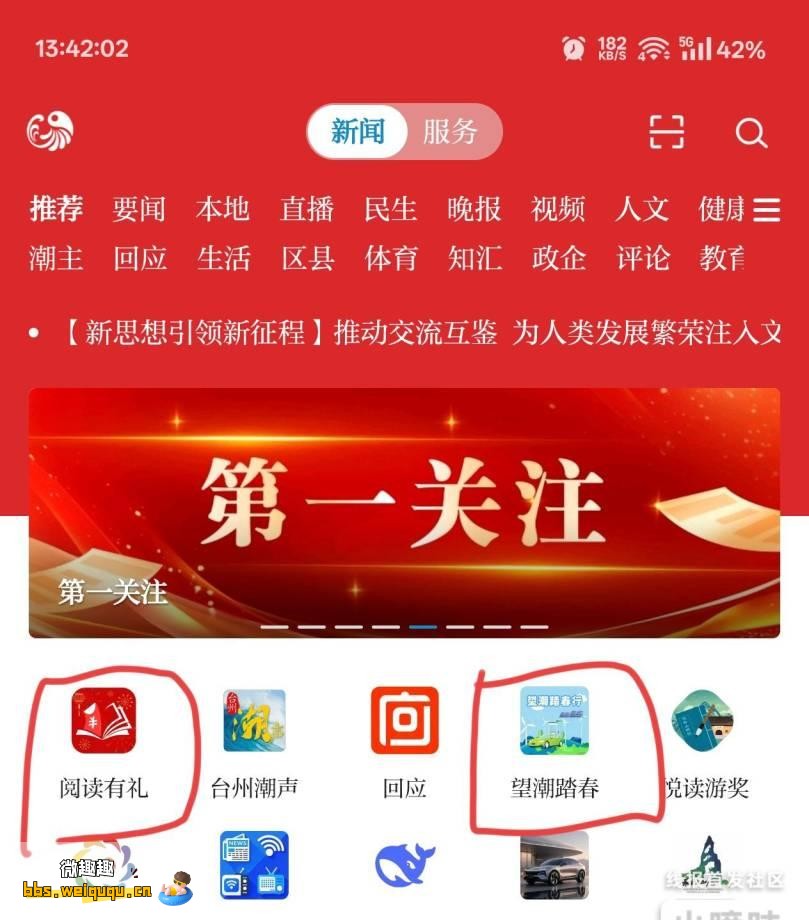Tap the 回应 shortcut icon

click(x=404, y=720)
